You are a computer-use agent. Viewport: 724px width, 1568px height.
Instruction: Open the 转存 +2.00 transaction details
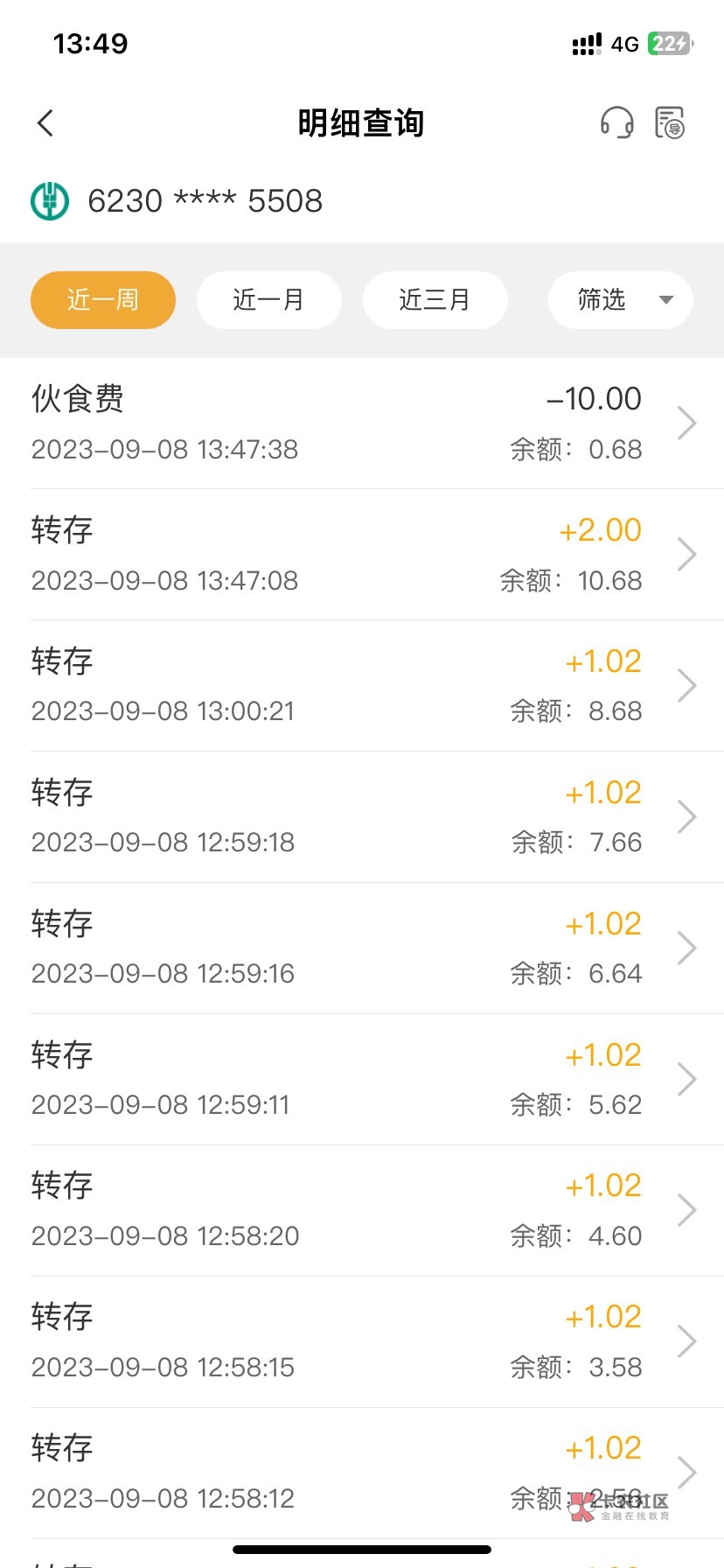[x=362, y=555]
